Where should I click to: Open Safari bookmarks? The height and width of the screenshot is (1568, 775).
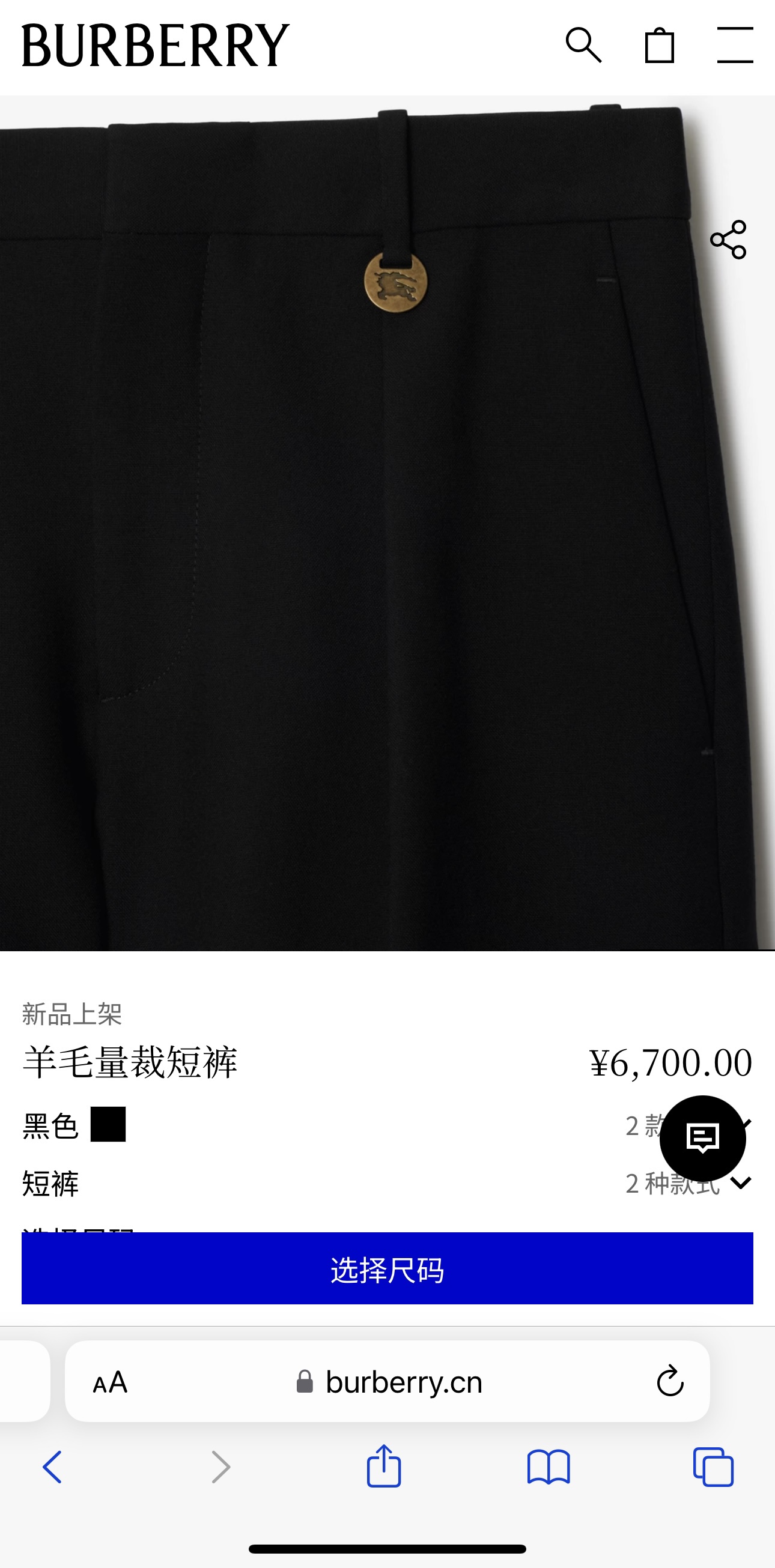coord(549,1467)
